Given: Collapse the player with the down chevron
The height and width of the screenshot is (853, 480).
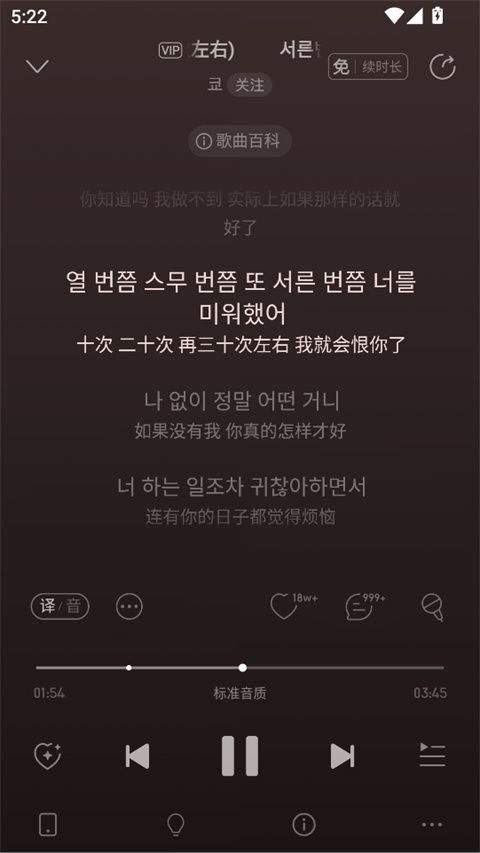Looking at the screenshot, I should point(38,66).
